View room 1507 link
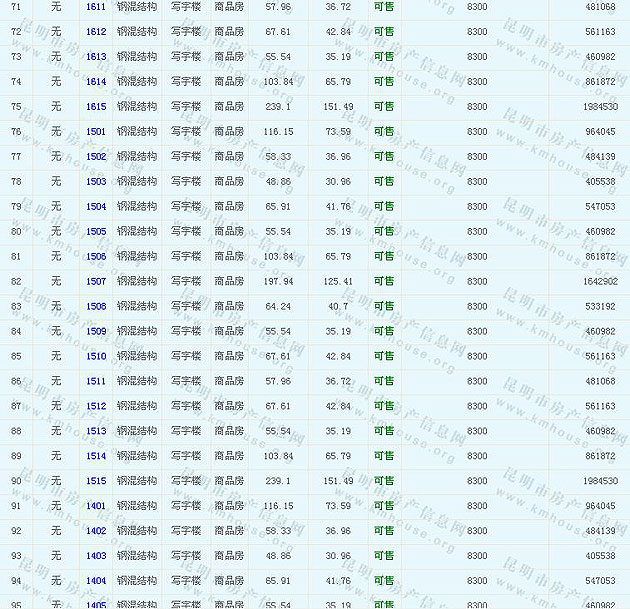Image resolution: width=630 pixels, height=609 pixels. coord(96,282)
